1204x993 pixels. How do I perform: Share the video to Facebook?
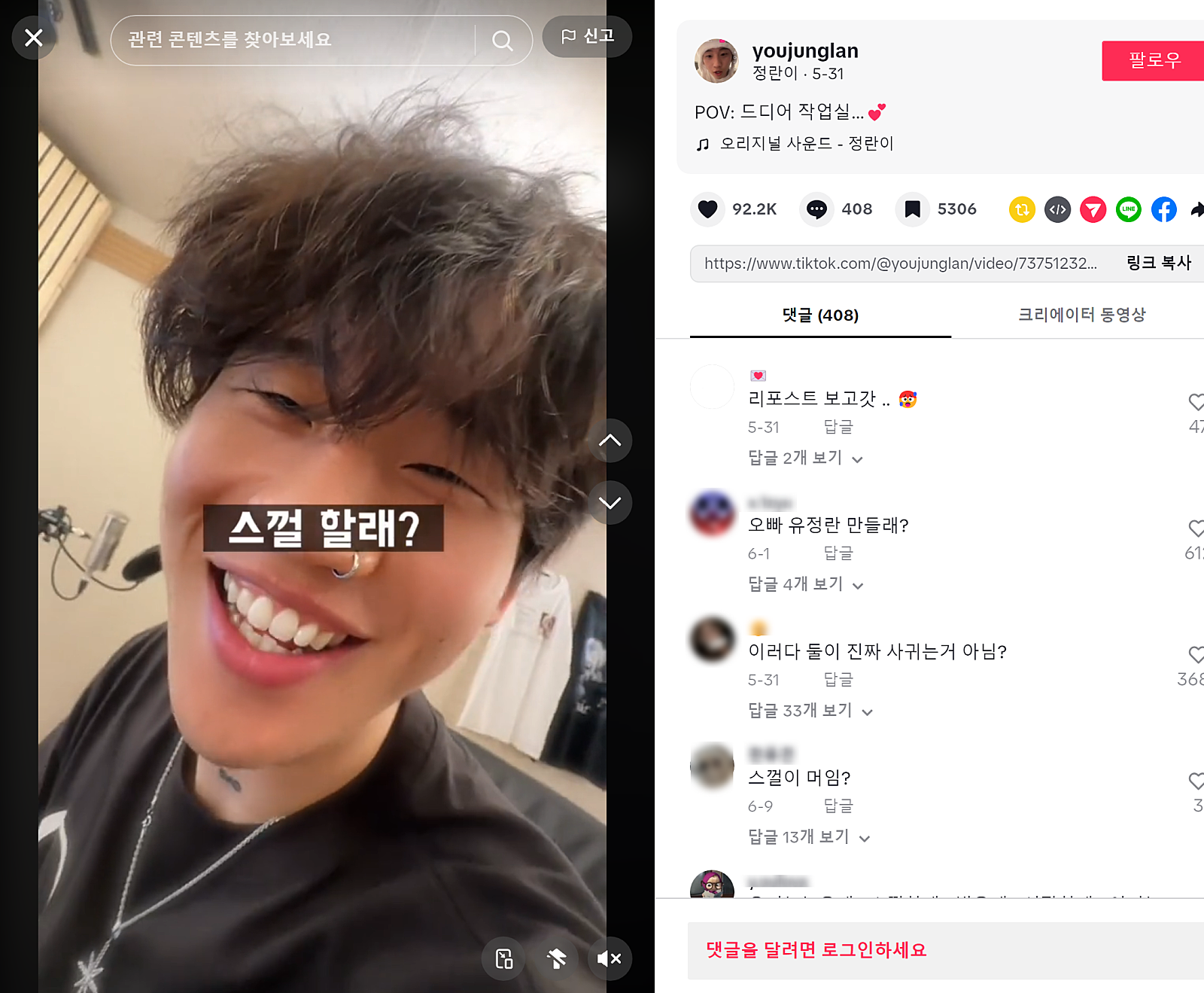[x=1163, y=209]
